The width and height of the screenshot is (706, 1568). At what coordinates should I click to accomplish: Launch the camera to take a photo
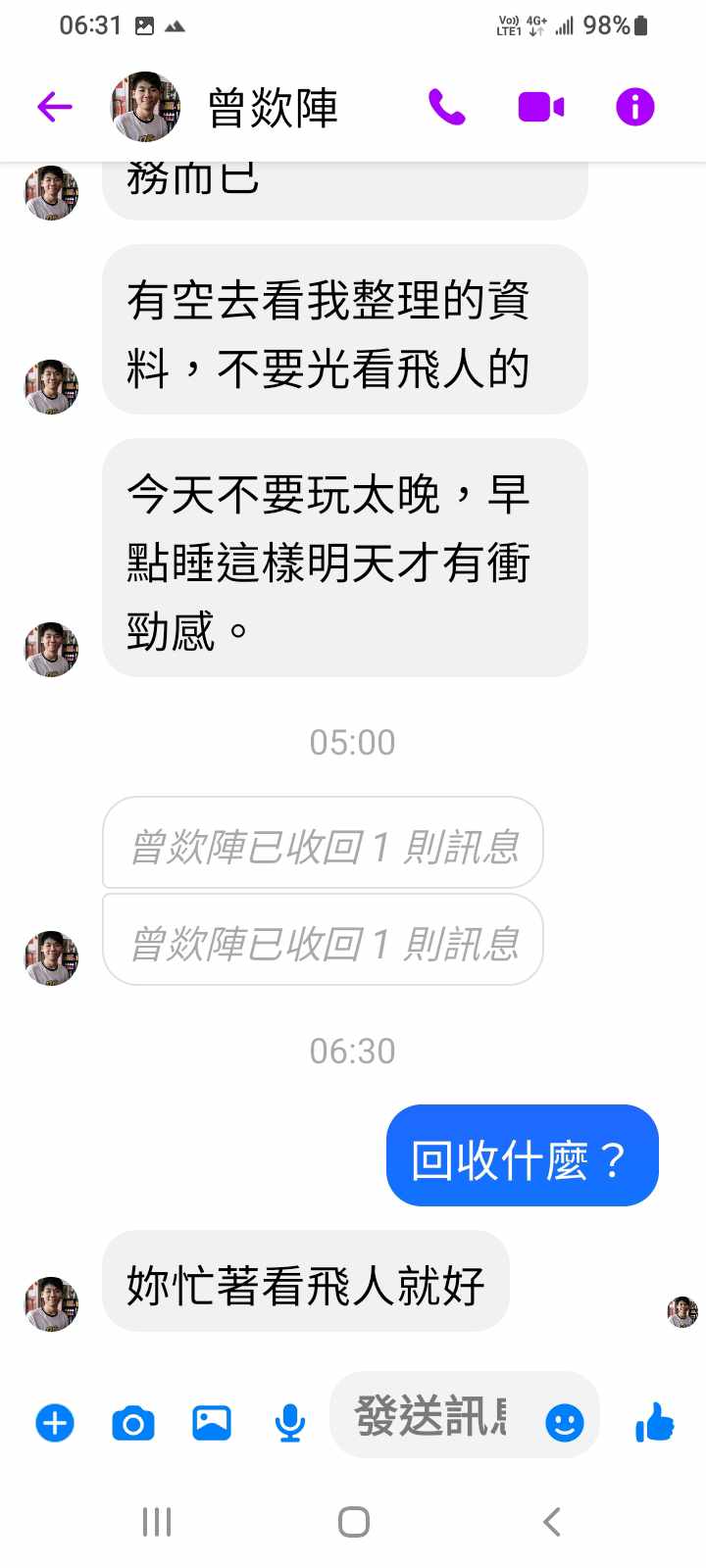(133, 1422)
